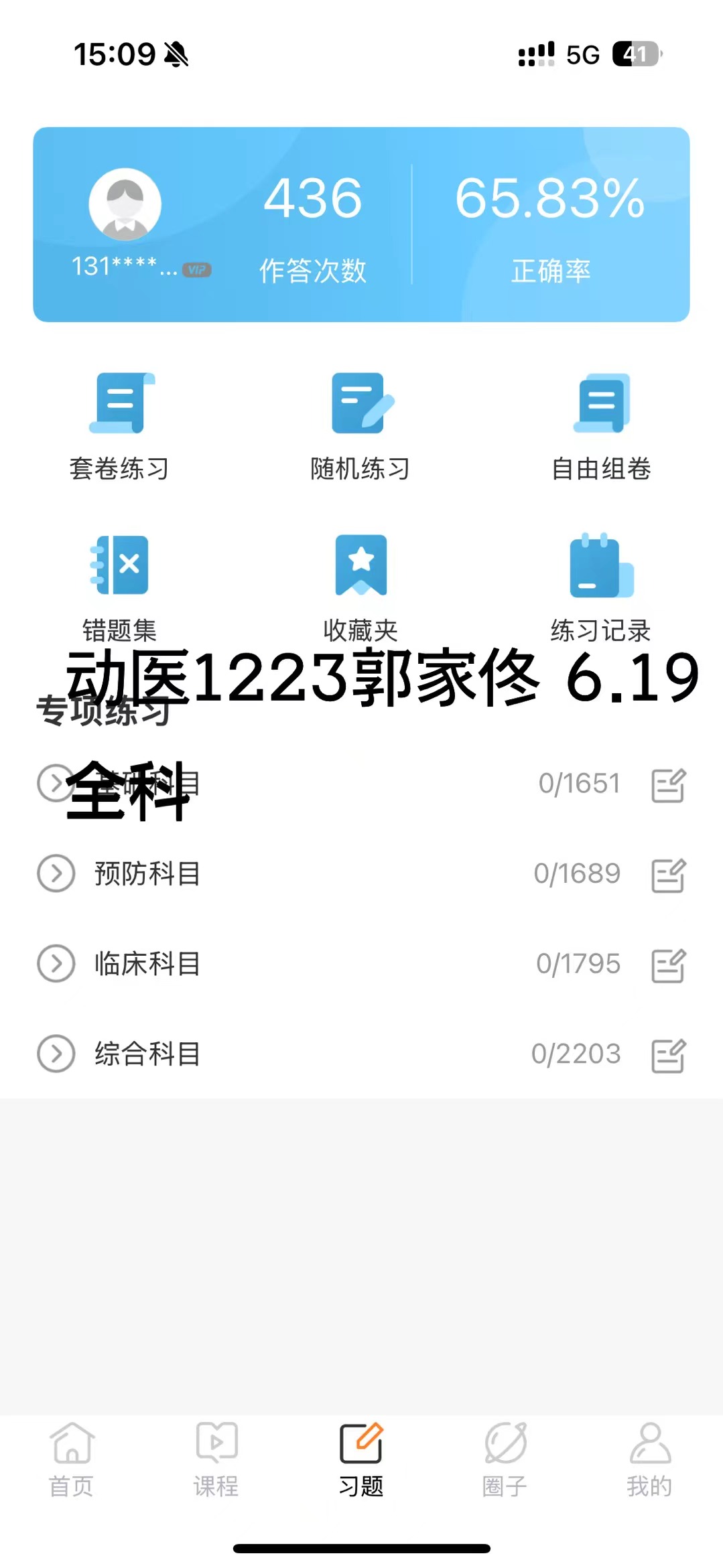Tap the edit icon beside 0/1651

click(x=669, y=785)
